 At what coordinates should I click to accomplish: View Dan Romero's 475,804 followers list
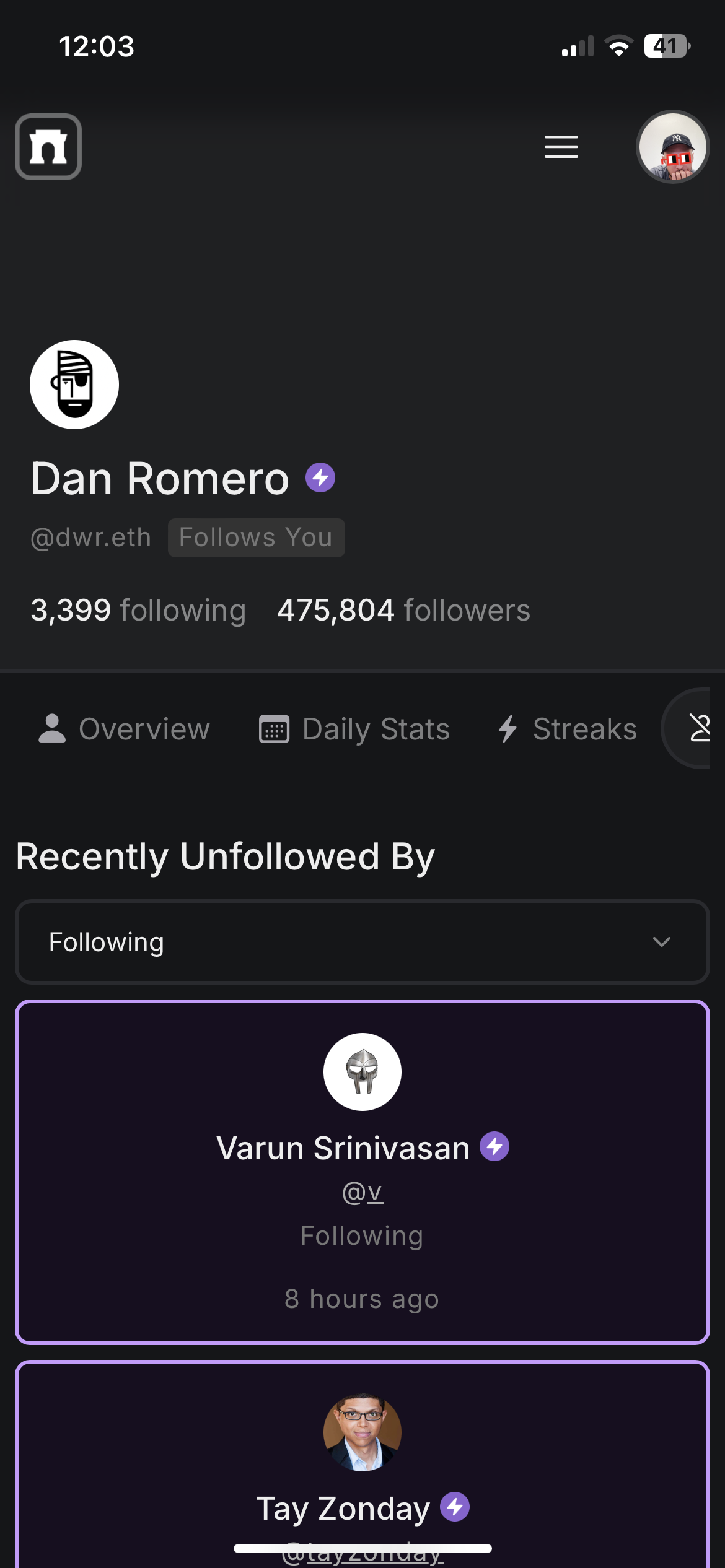pyautogui.click(x=403, y=611)
